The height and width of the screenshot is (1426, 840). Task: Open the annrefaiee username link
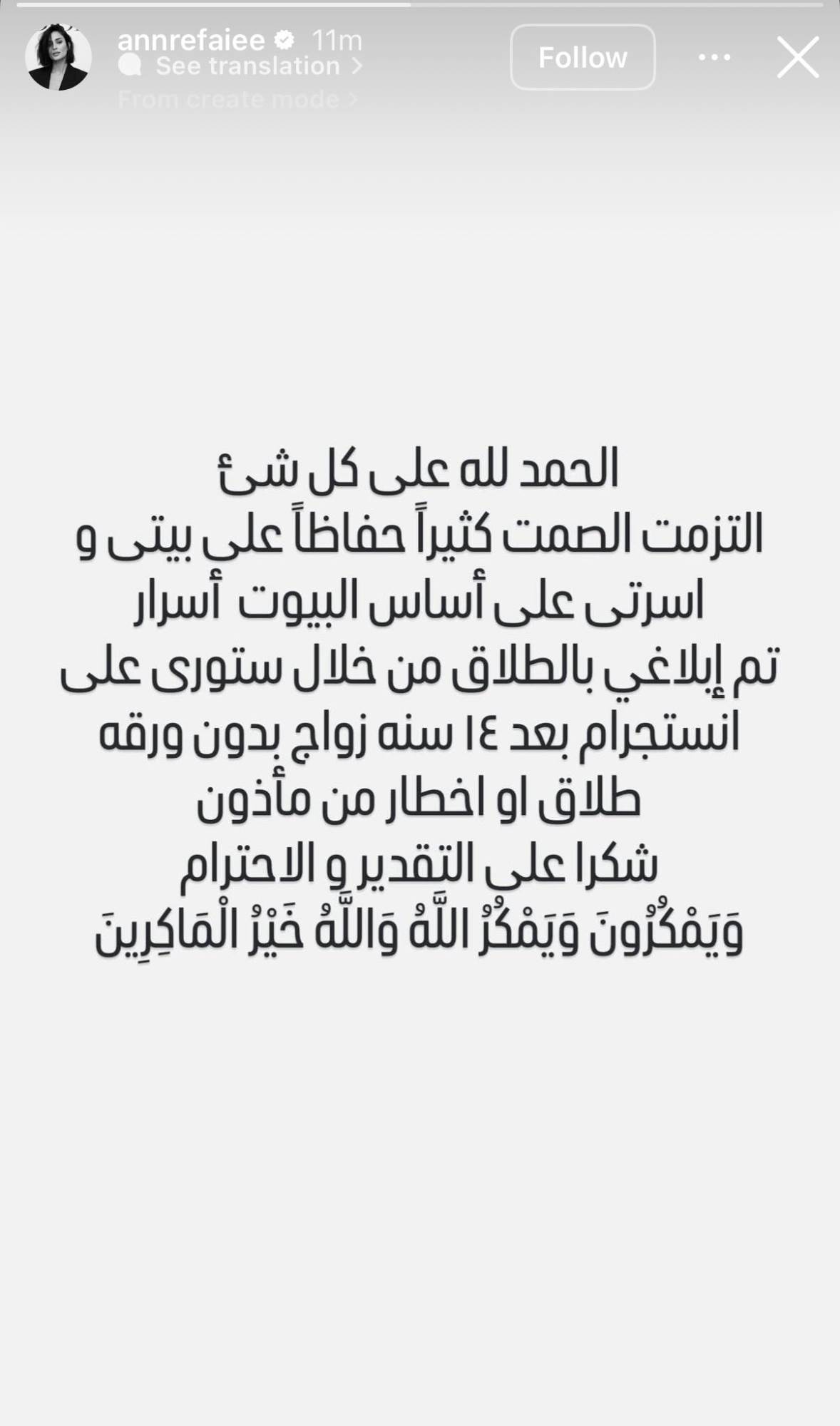coord(191,40)
